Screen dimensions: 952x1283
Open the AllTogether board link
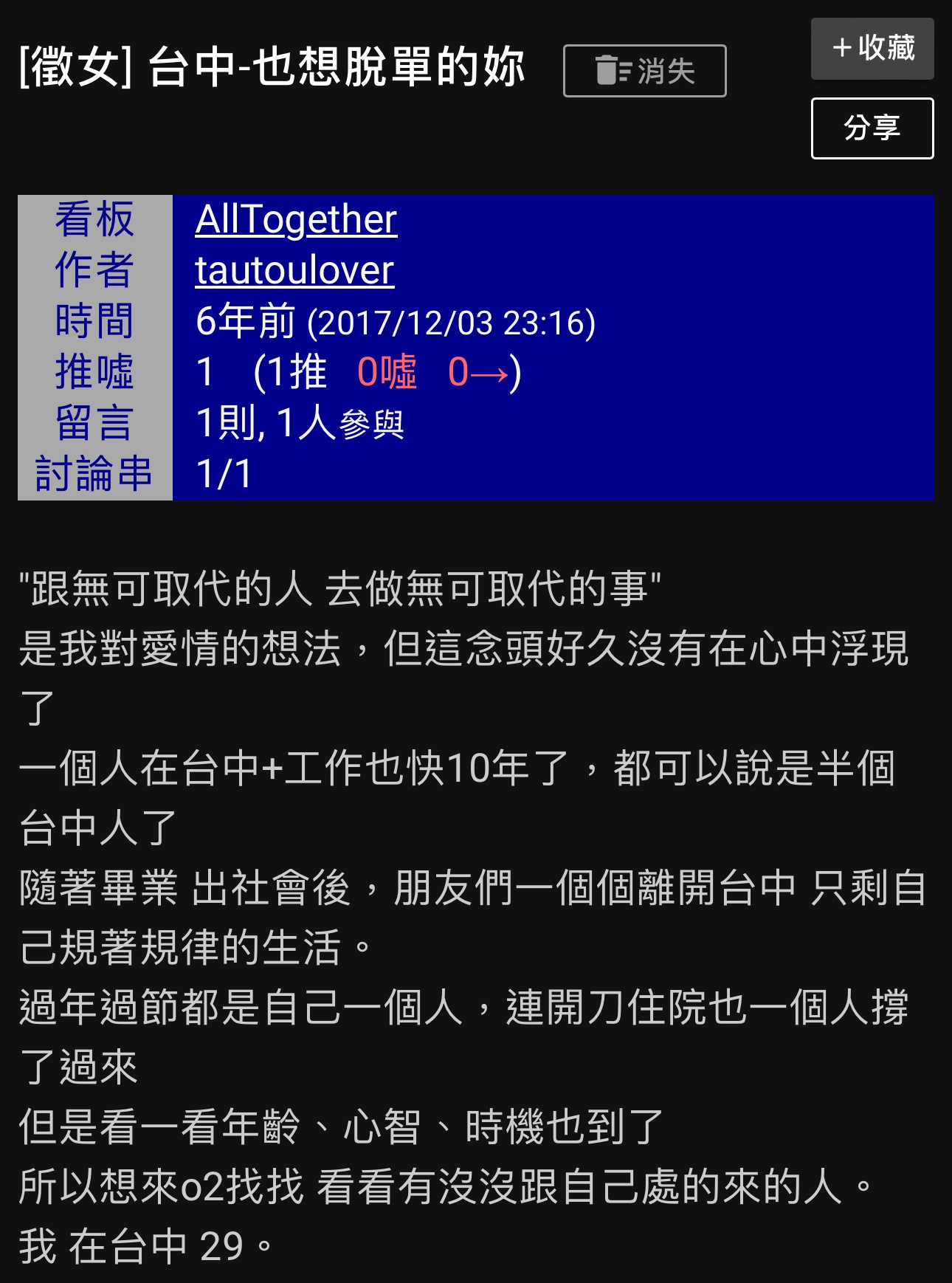click(x=296, y=219)
